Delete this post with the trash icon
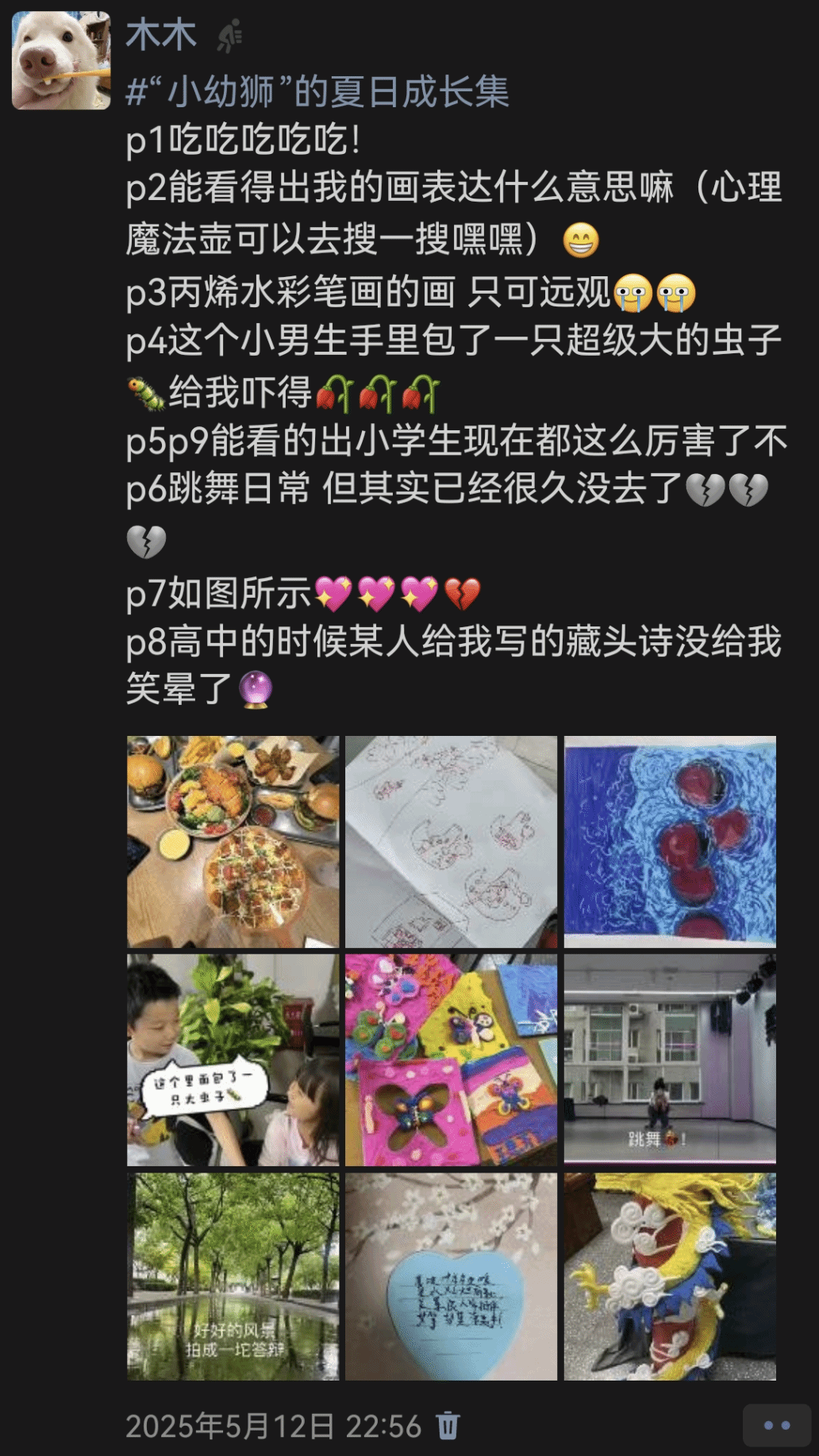819x1456 pixels. pos(448,1426)
